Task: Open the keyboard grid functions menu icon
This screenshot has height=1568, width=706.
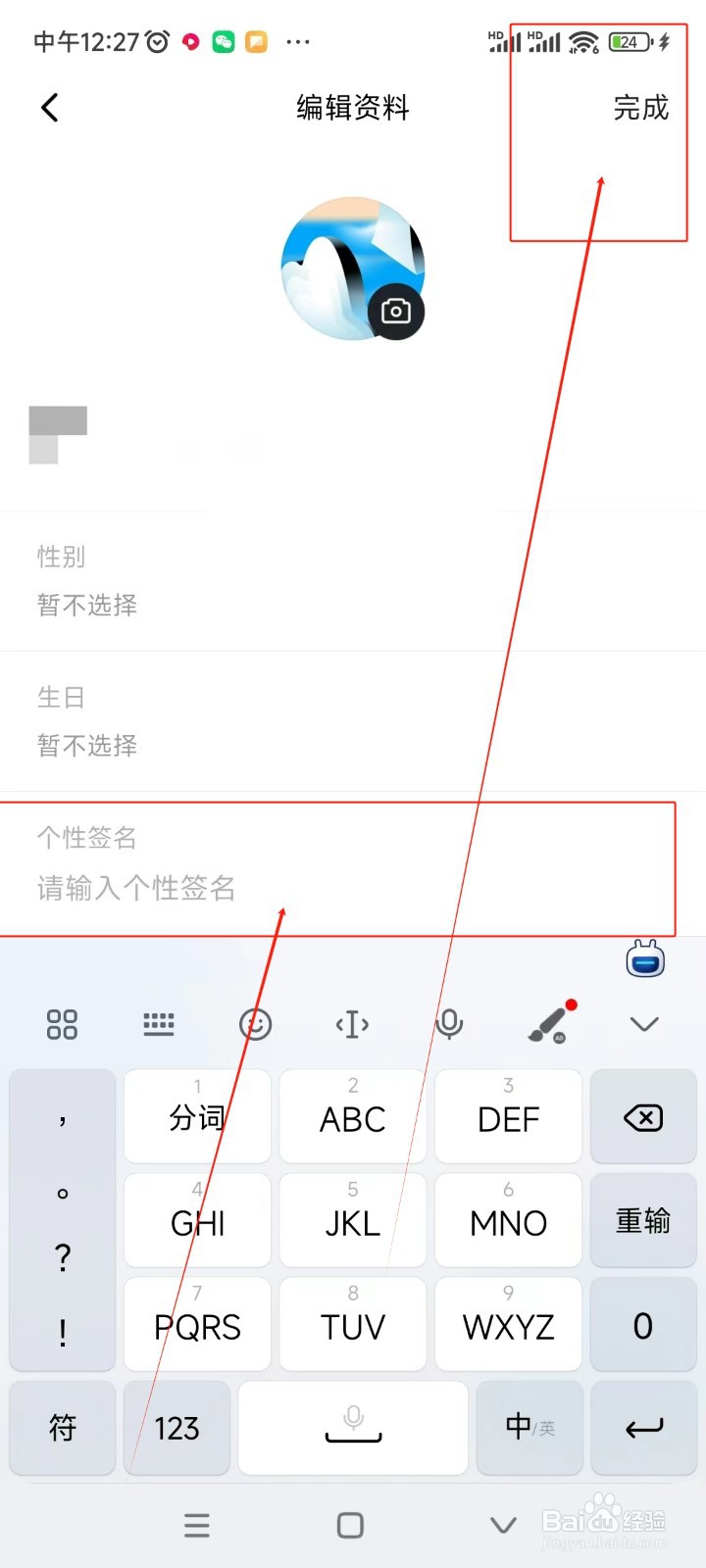Action: (62, 1024)
